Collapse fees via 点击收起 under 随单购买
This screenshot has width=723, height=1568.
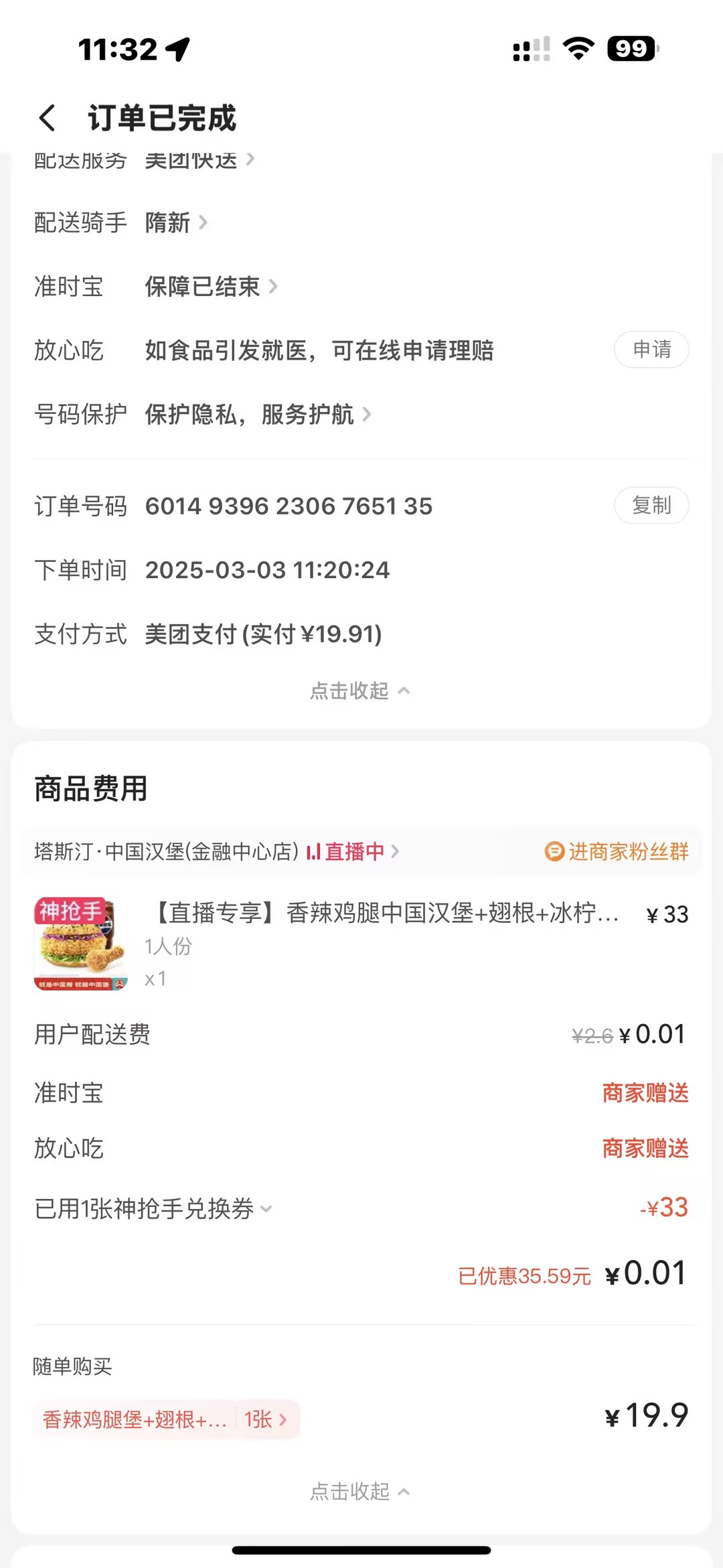pyautogui.click(x=359, y=1492)
